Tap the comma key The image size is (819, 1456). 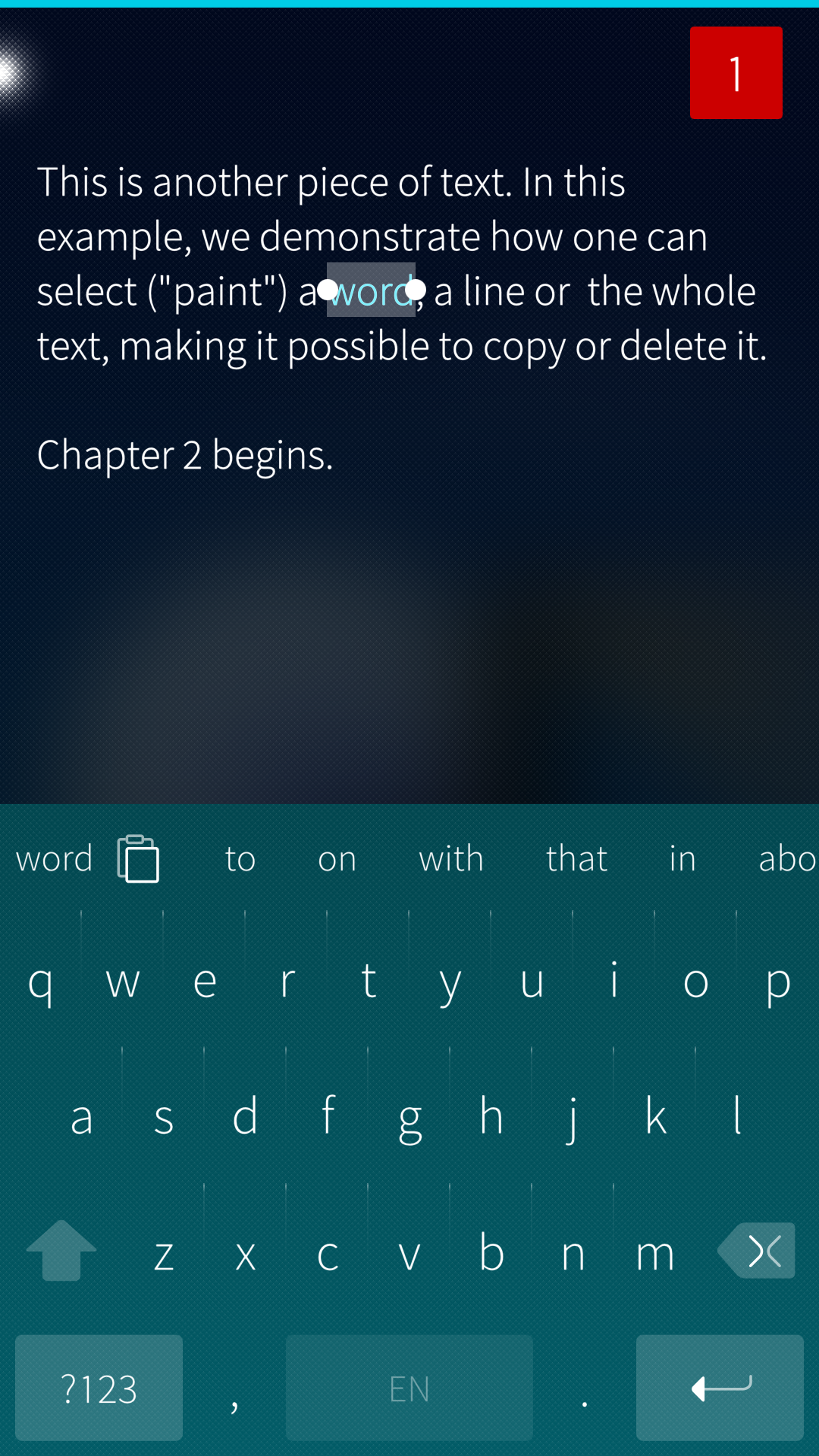tap(234, 1395)
